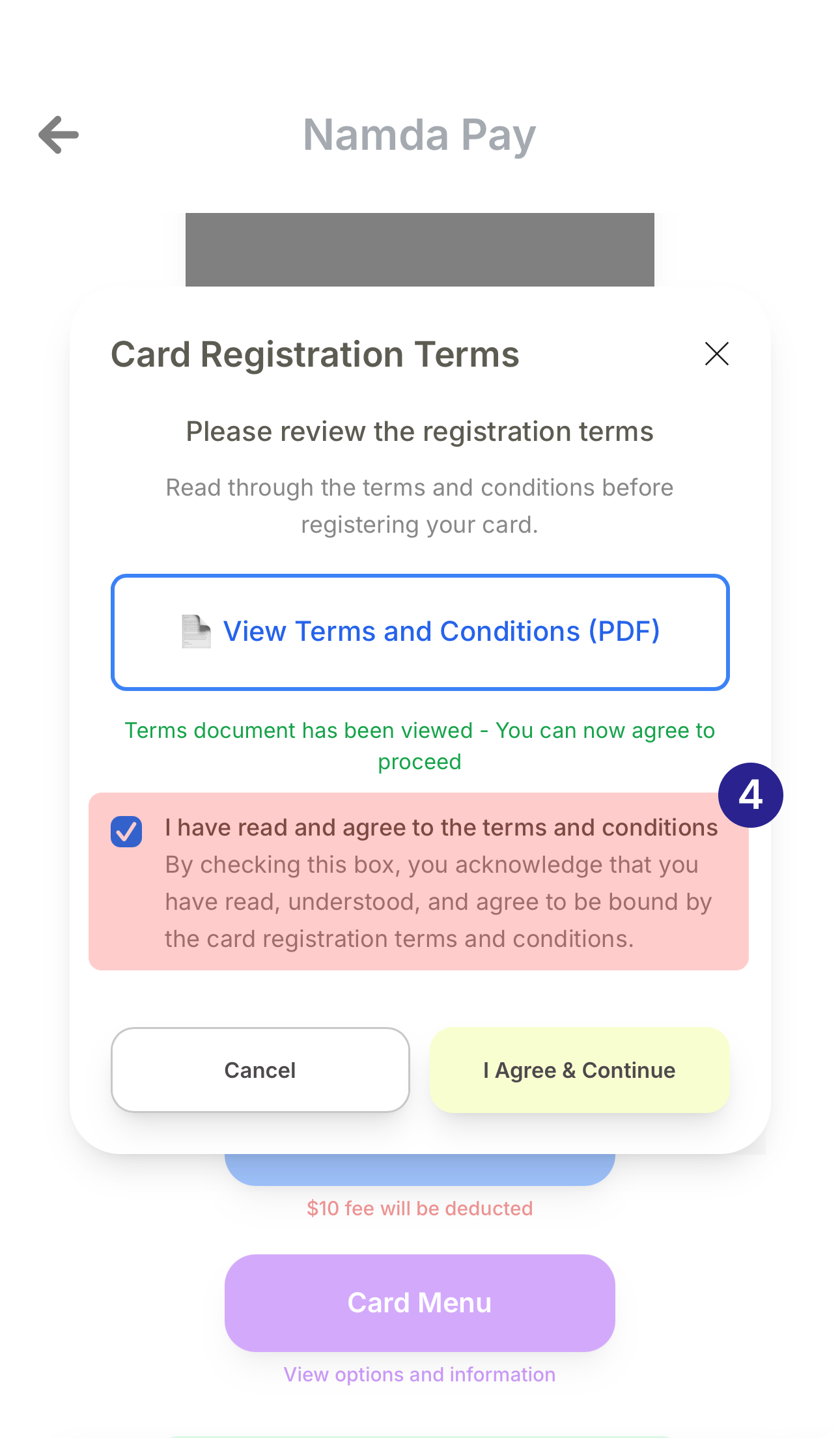The height and width of the screenshot is (1438, 840).
Task: Click the Cancel button
Action: pyautogui.click(x=260, y=1070)
